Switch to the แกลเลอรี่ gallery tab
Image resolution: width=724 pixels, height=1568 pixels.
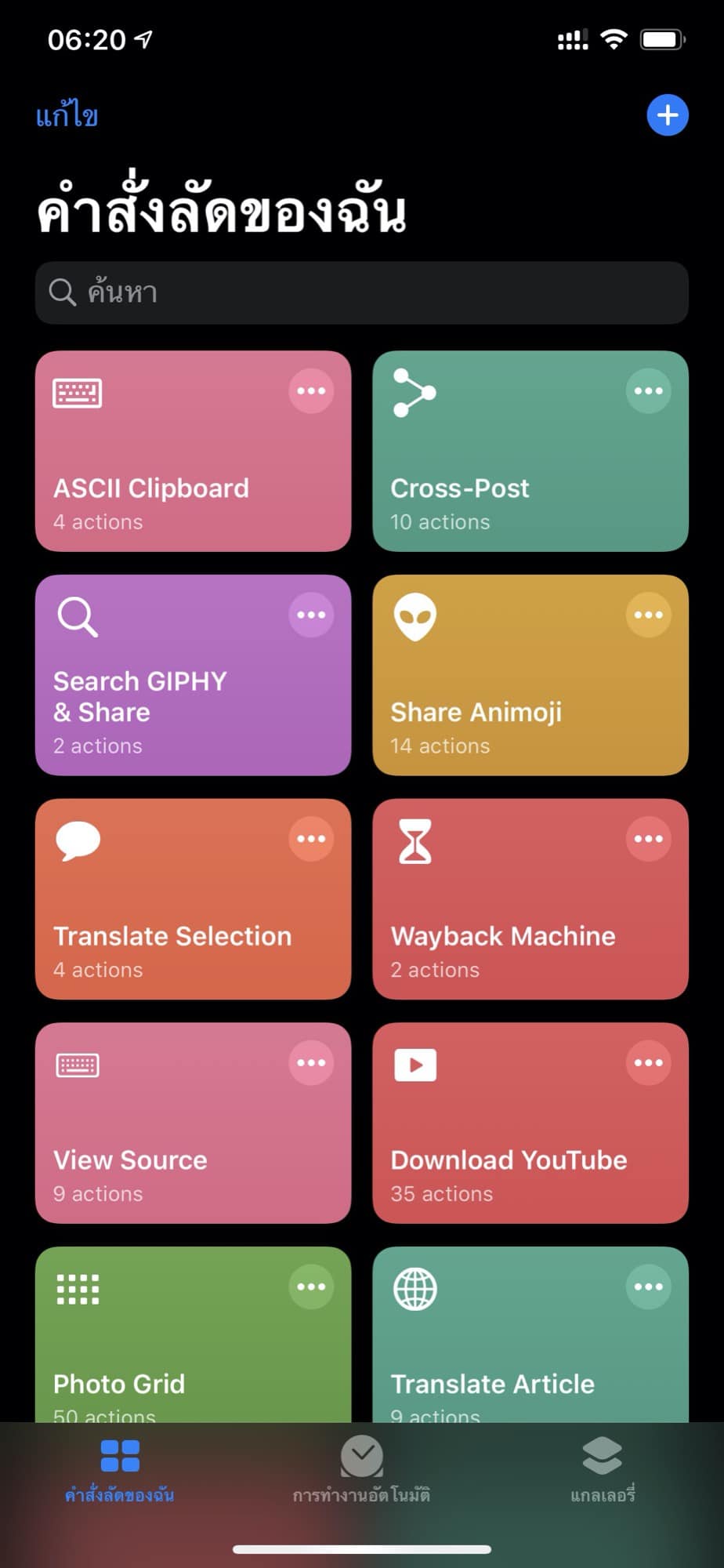coord(603,1470)
